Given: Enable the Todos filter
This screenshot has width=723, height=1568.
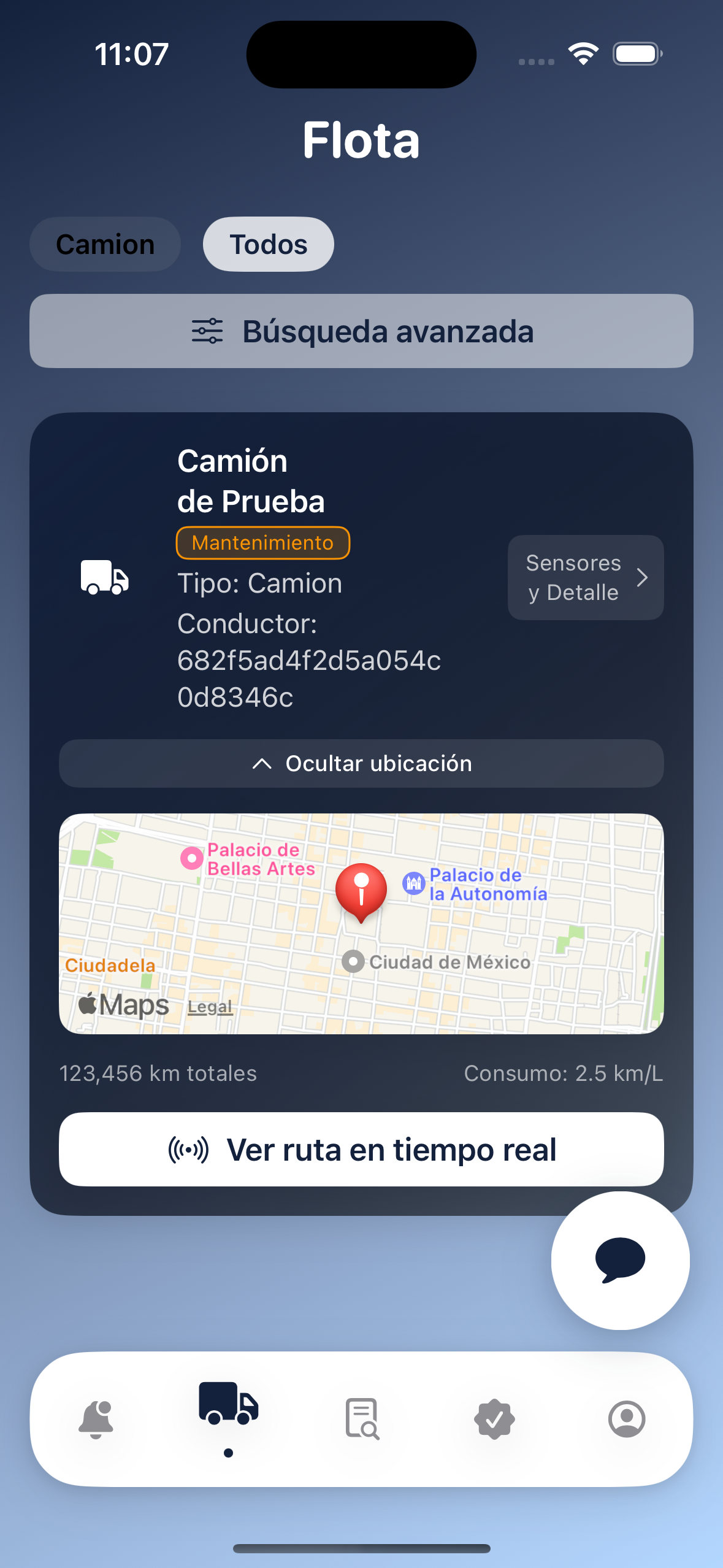Looking at the screenshot, I should coord(268,244).
